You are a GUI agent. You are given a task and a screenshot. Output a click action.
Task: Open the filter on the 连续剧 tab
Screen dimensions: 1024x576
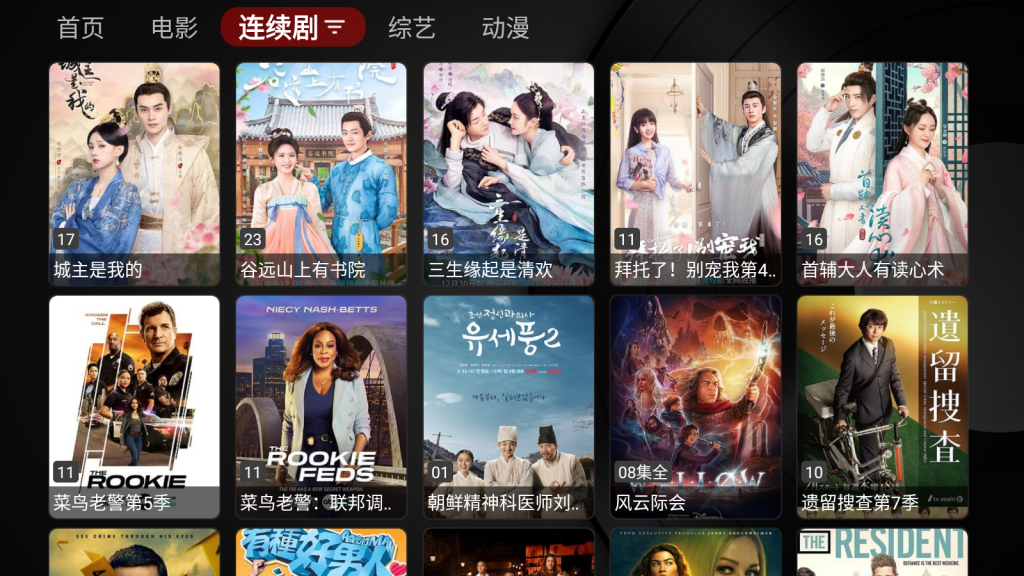pyautogui.click(x=334, y=27)
